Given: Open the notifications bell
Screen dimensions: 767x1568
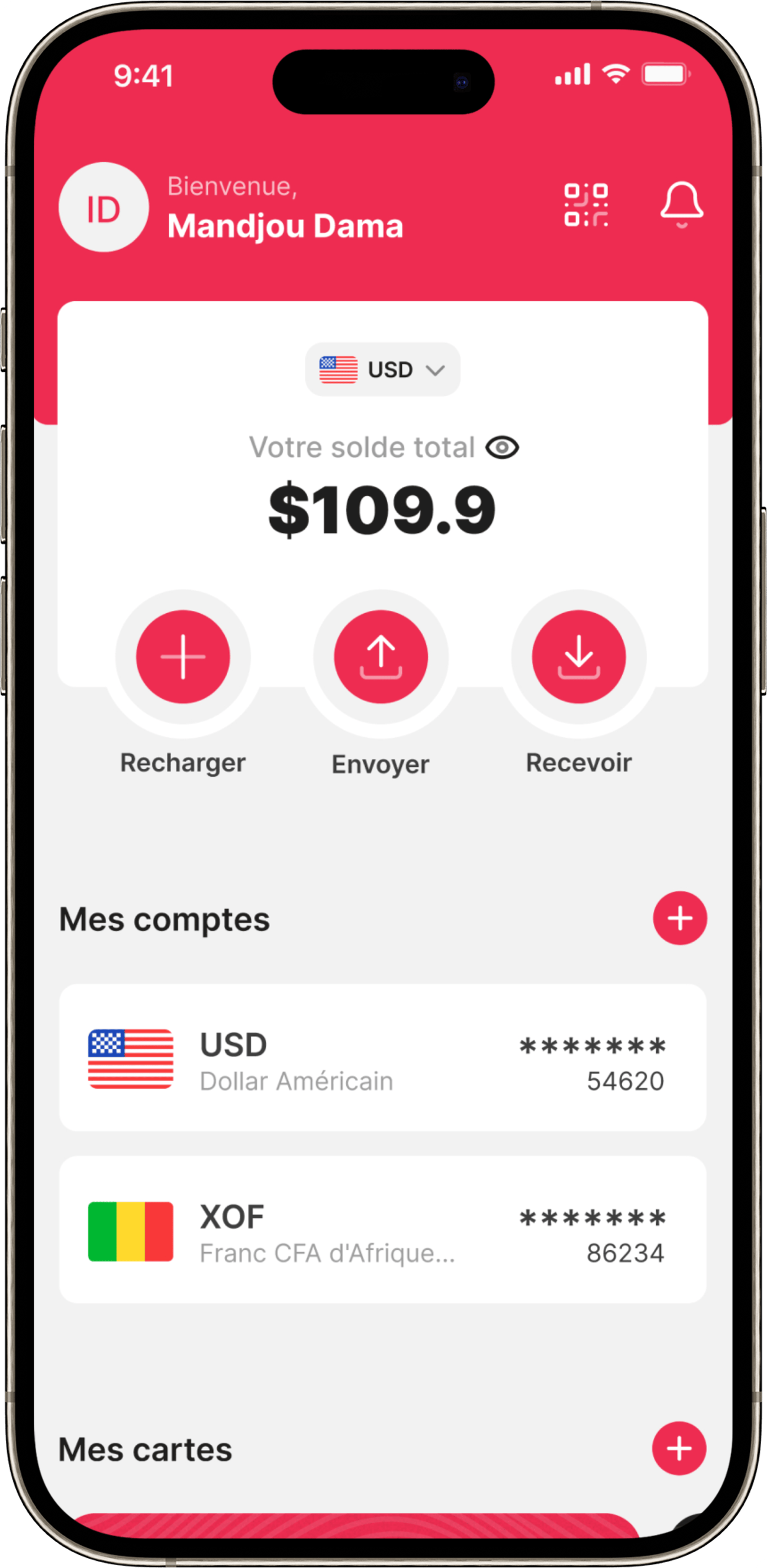Looking at the screenshot, I should coord(682,204).
